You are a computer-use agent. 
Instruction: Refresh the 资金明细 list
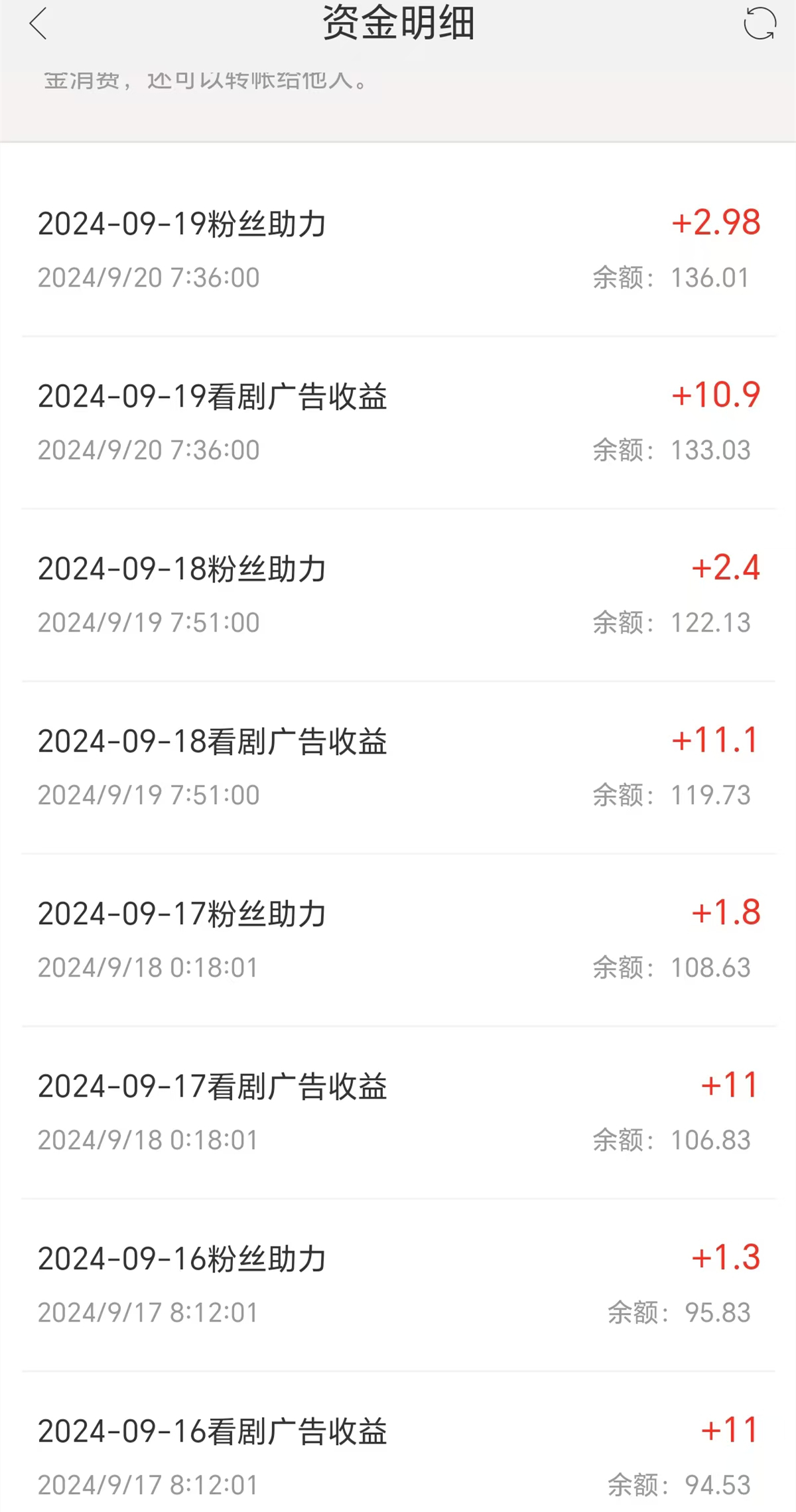760,24
